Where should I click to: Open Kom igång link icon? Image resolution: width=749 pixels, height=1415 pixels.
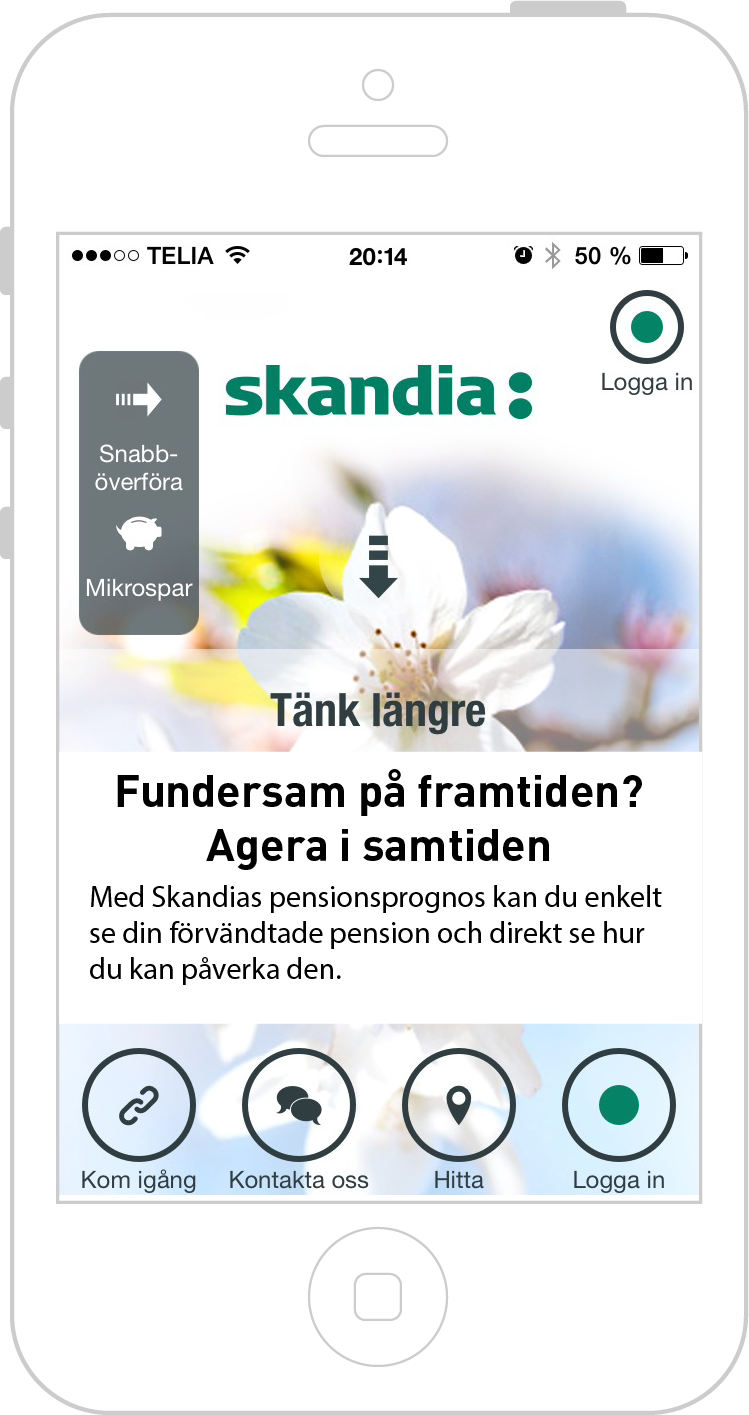(138, 1106)
